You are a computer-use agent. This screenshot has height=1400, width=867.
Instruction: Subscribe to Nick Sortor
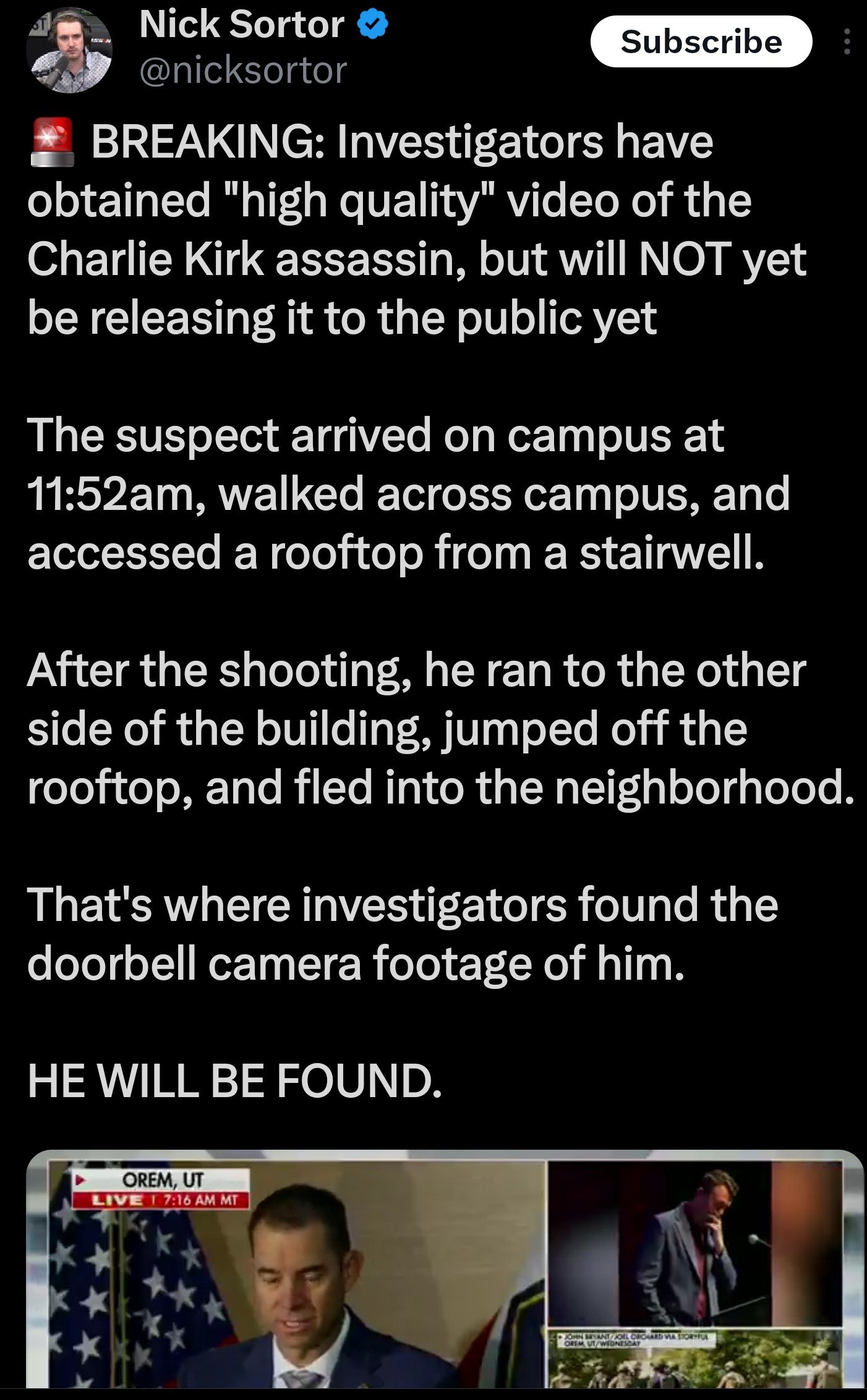pos(701,41)
